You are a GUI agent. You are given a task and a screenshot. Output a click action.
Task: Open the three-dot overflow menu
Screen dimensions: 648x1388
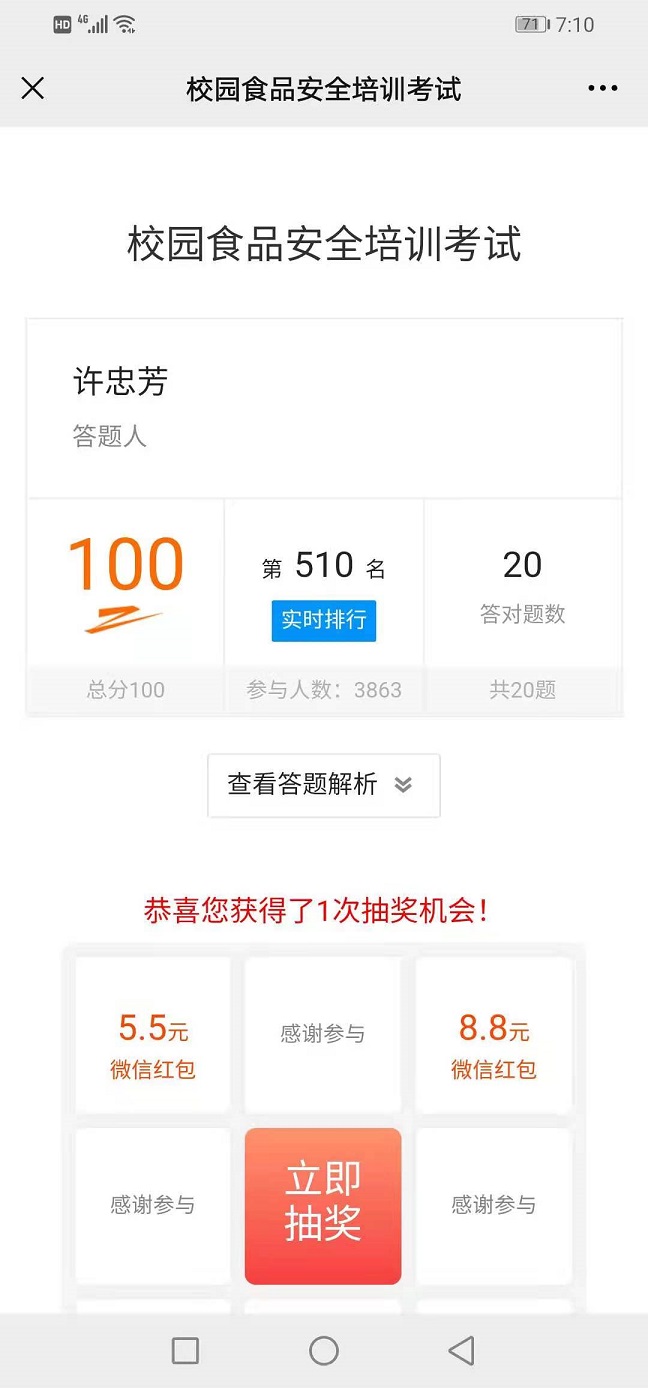click(602, 88)
